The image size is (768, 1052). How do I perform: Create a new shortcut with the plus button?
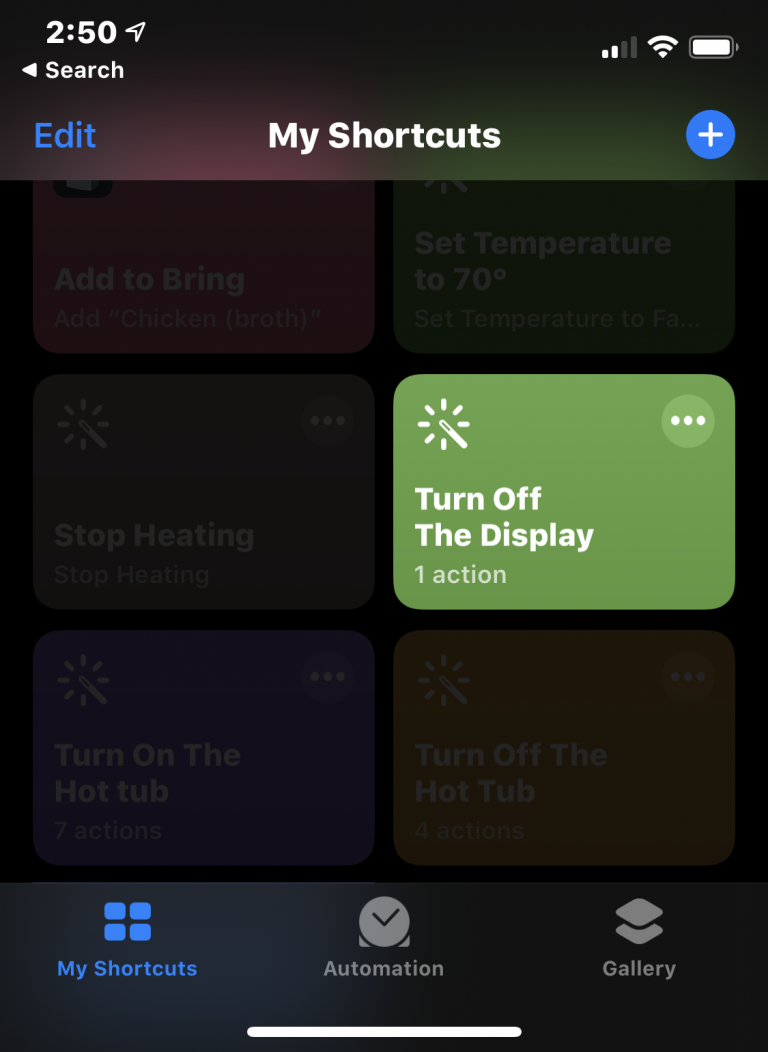click(710, 134)
